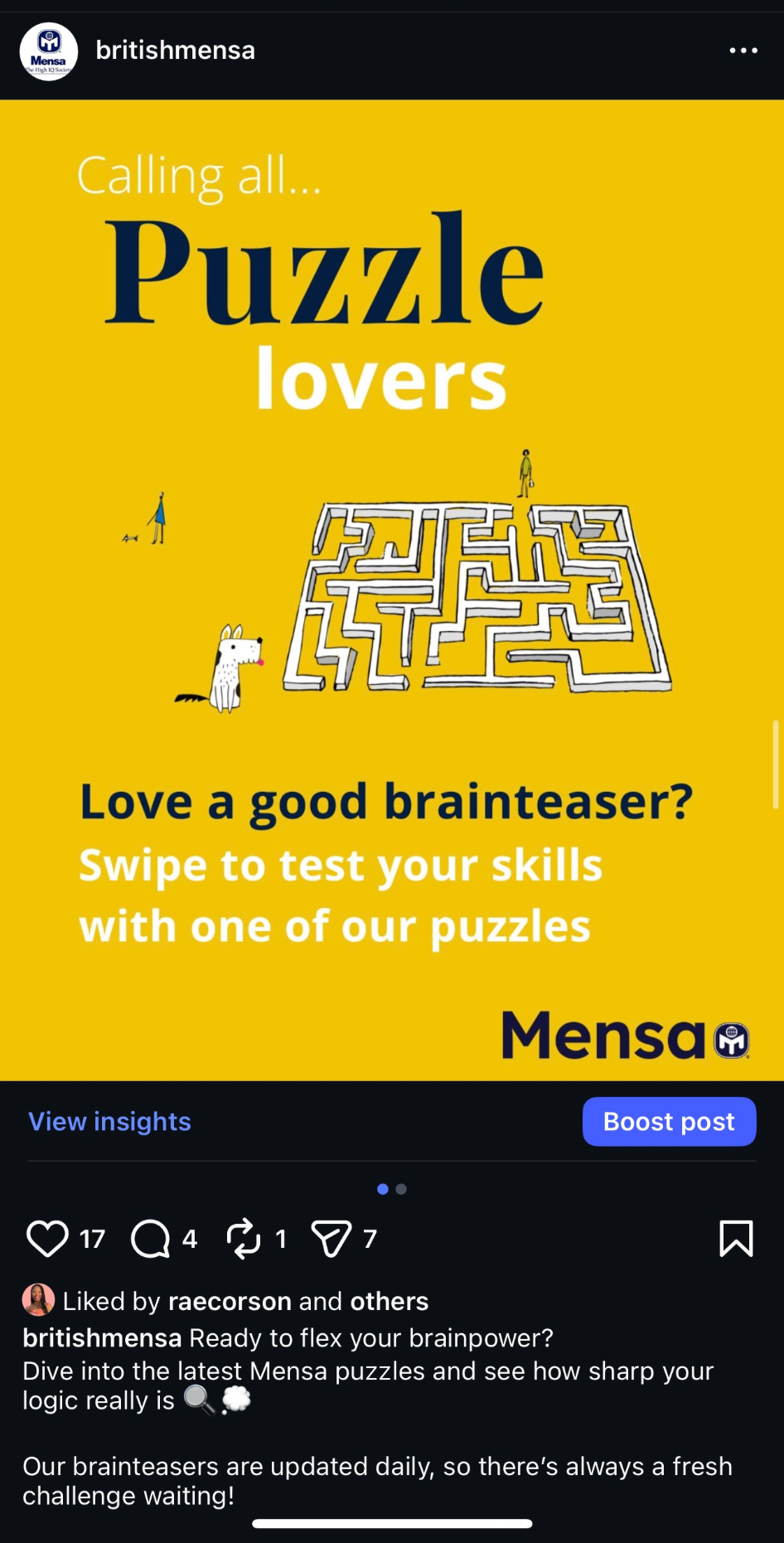Open raecorson's profile from likes line
Screen dimensions: 784x1543
pyautogui.click(x=230, y=1301)
